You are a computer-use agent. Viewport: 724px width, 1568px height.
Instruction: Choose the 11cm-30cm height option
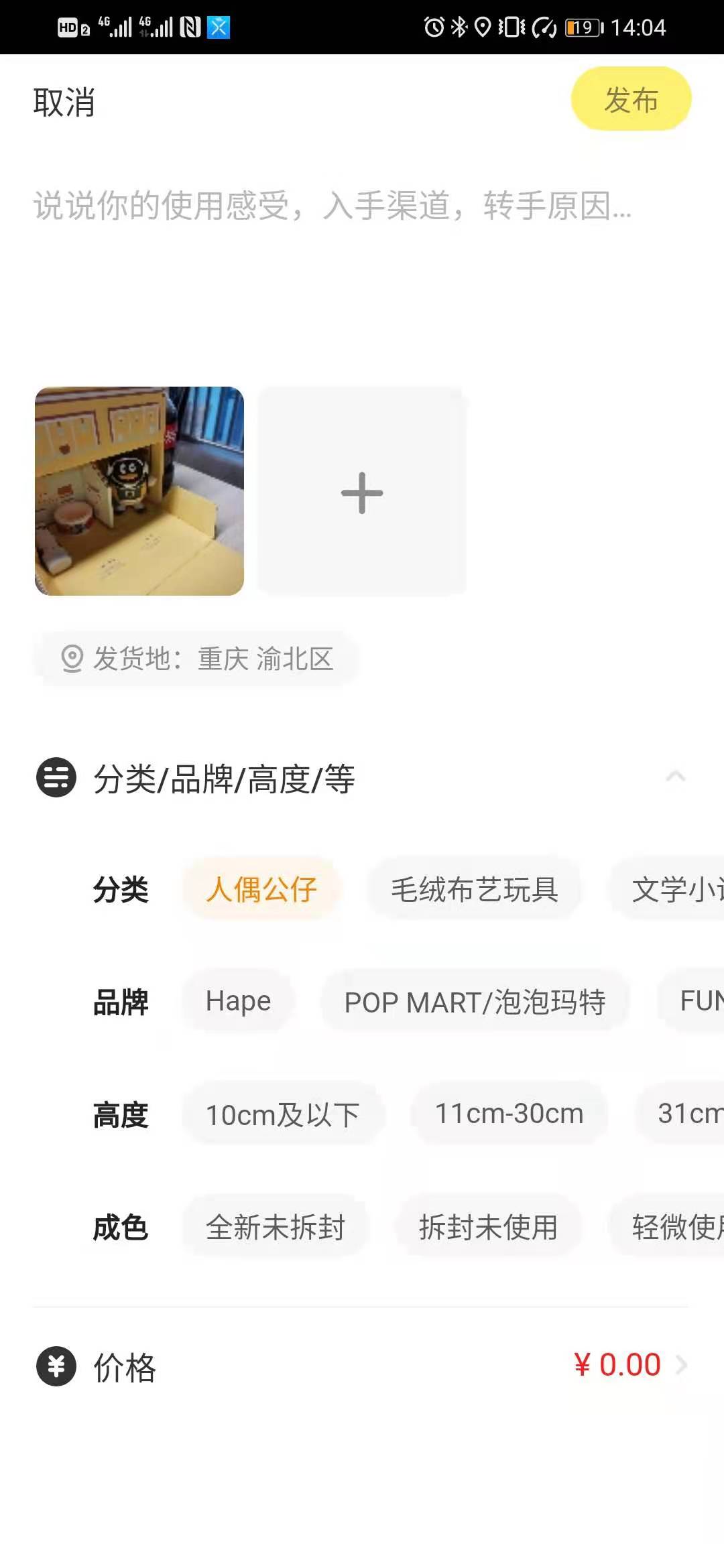coord(509,1114)
